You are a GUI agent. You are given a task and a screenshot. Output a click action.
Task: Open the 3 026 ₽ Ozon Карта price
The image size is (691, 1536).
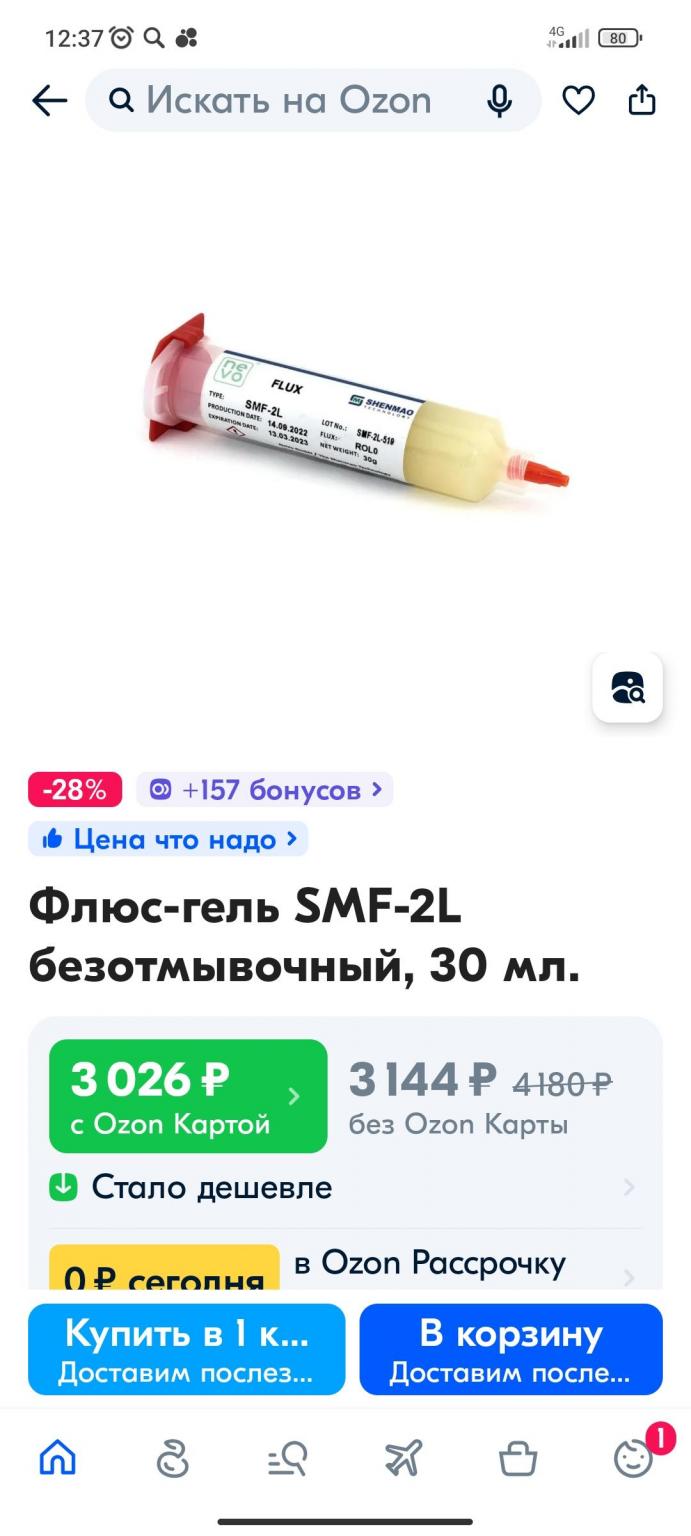pyautogui.click(x=188, y=1096)
